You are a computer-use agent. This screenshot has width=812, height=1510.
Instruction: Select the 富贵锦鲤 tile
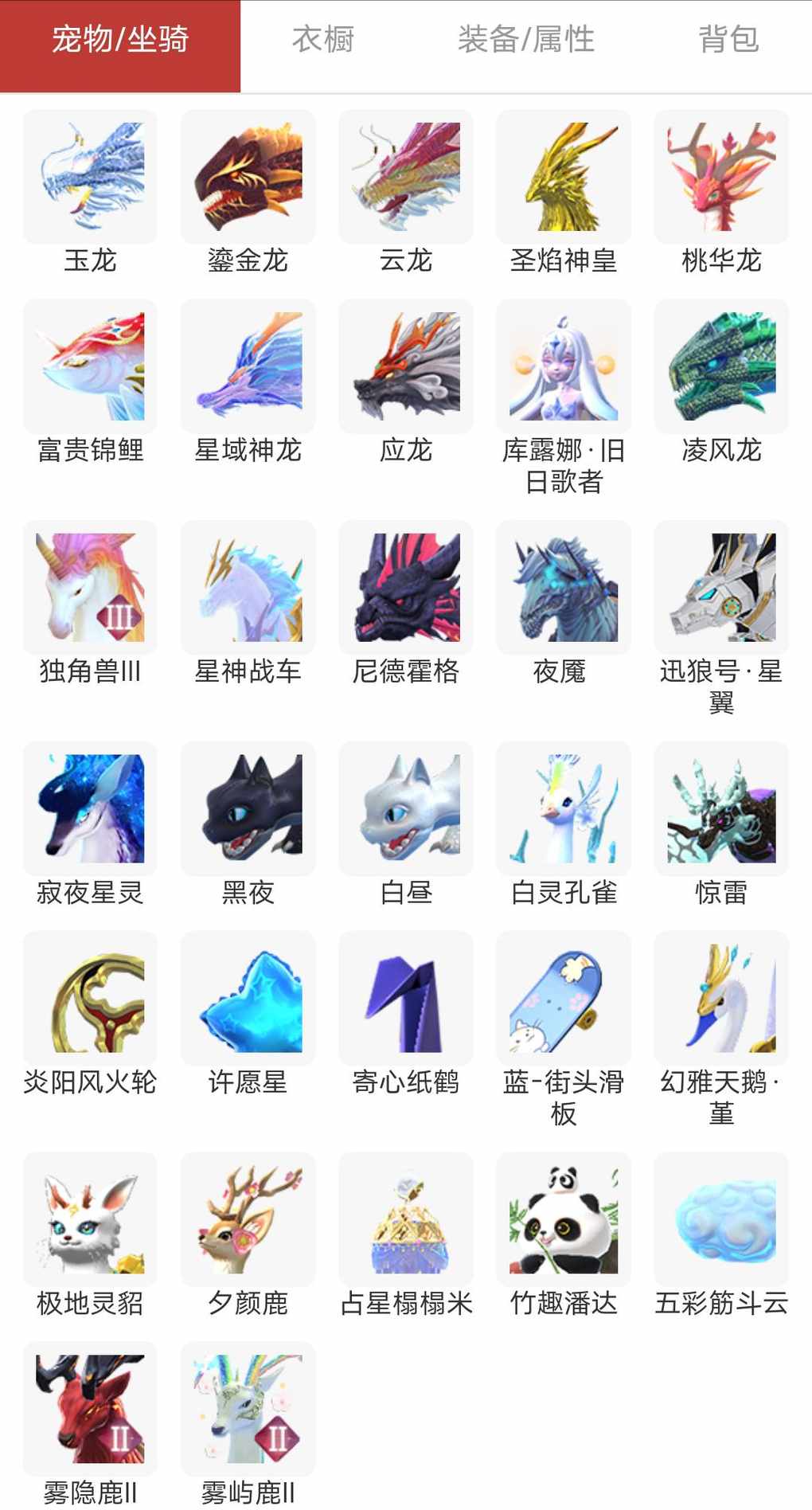tap(90, 366)
